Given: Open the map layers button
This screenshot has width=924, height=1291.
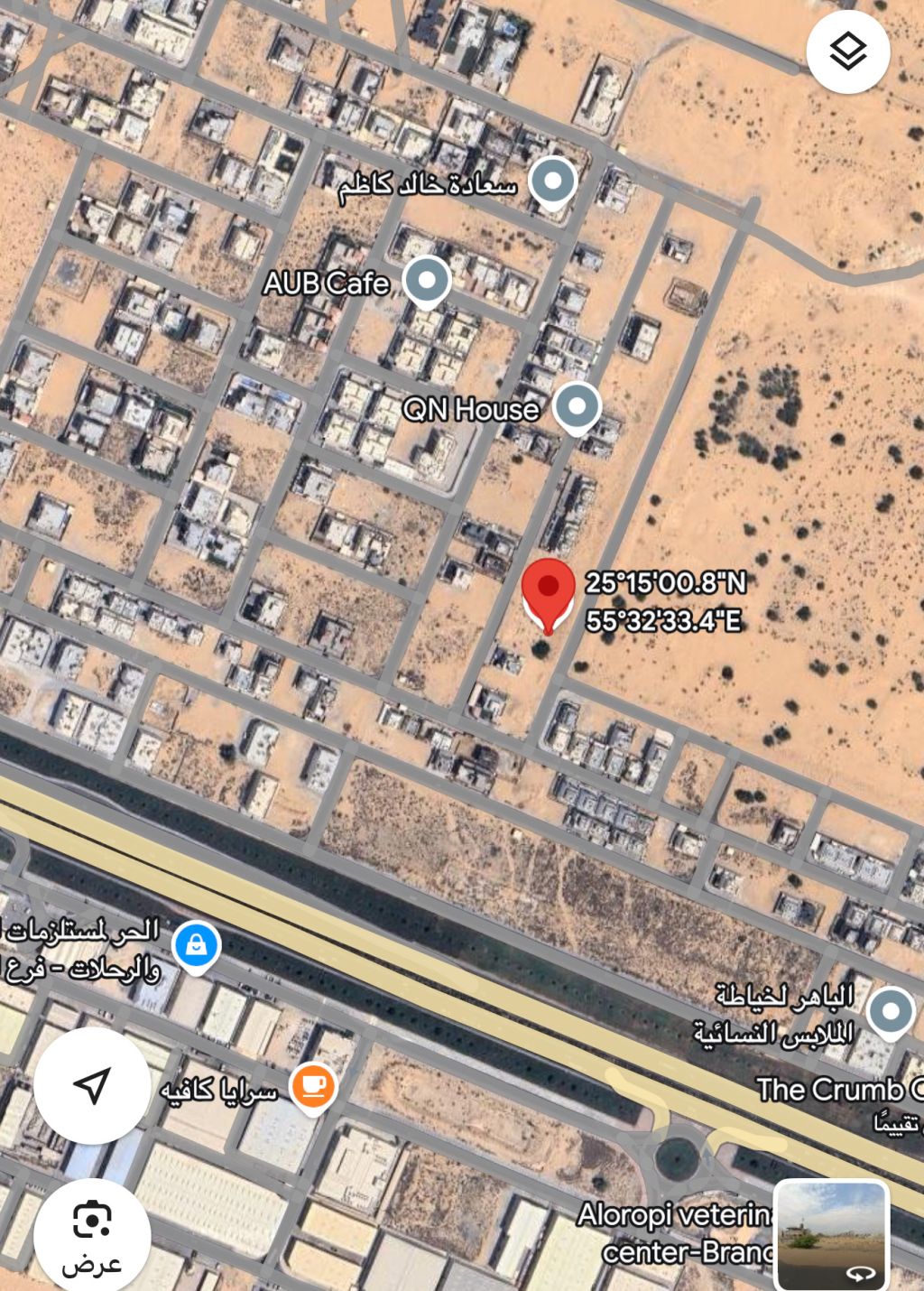Looking at the screenshot, I should pos(847,51).
